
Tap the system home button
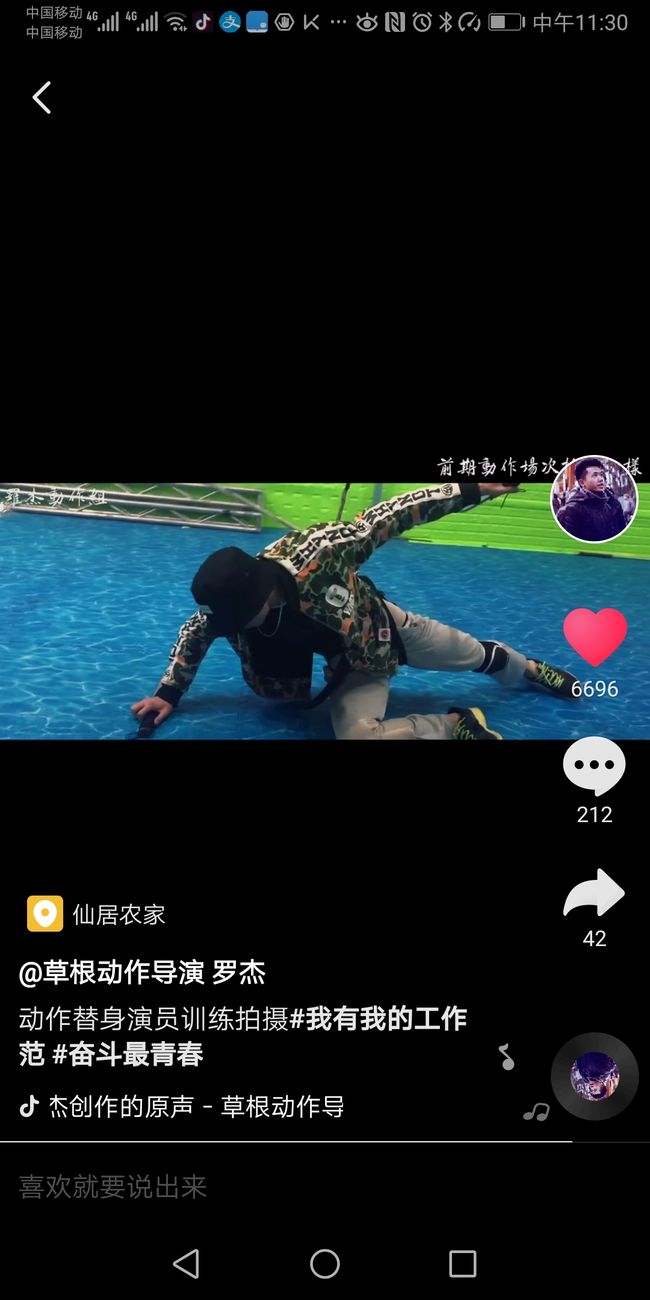point(325,1264)
